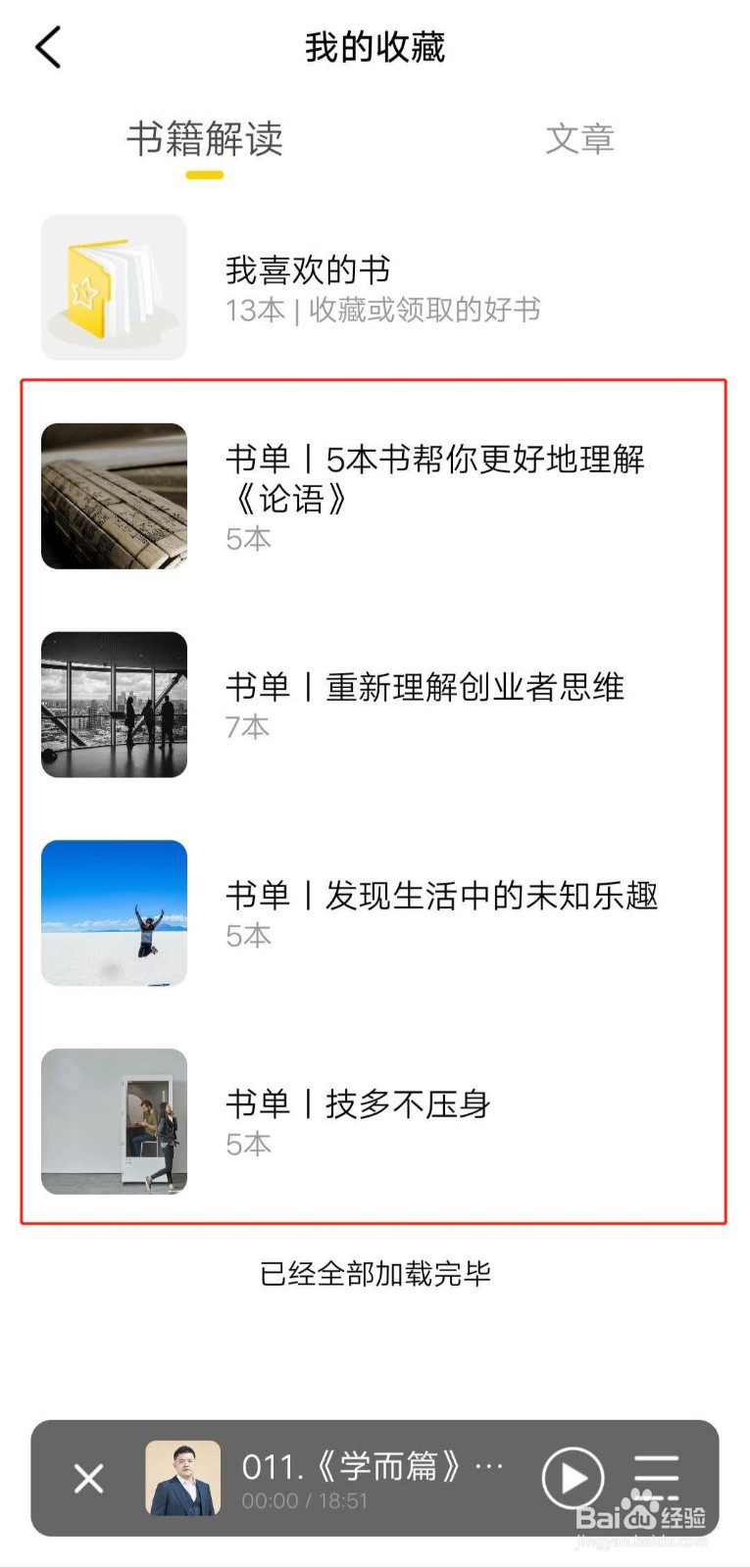Play 011.《学而篇》 audio
The width and height of the screenshot is (750, 1568).
(573, 1478)
